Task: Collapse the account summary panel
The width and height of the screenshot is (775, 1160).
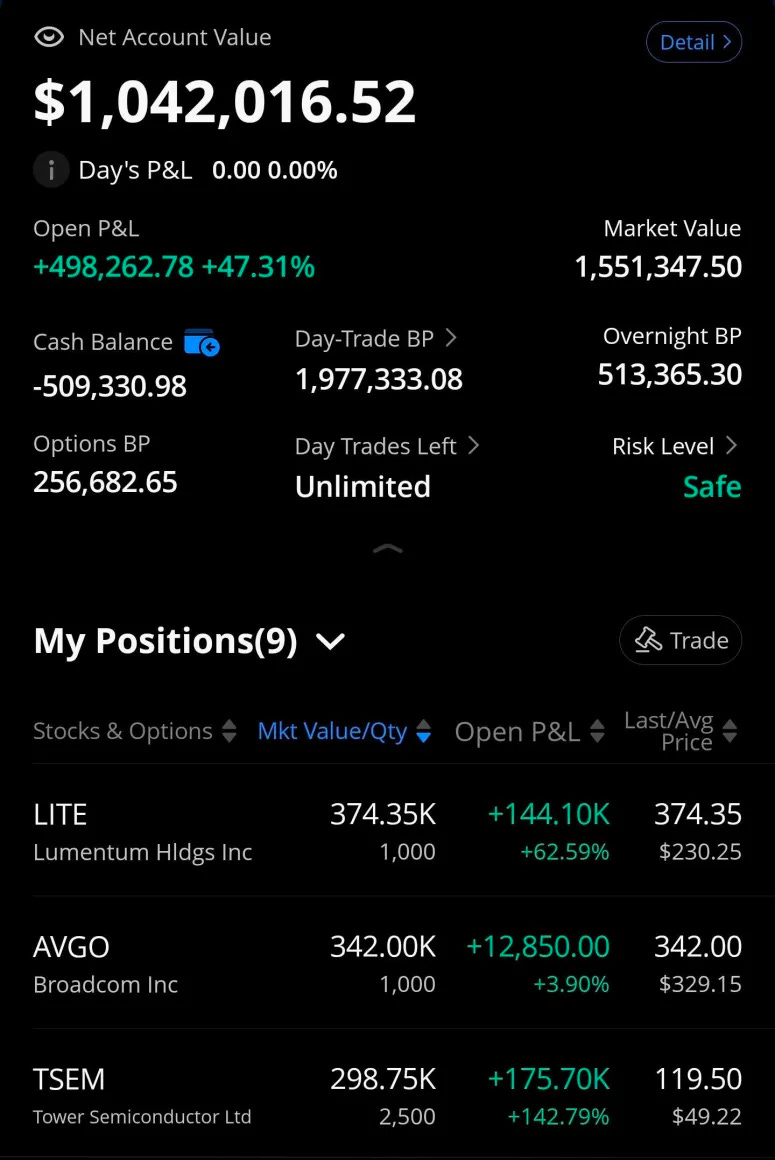Action: pyautogui.click(x=388, y=549)
